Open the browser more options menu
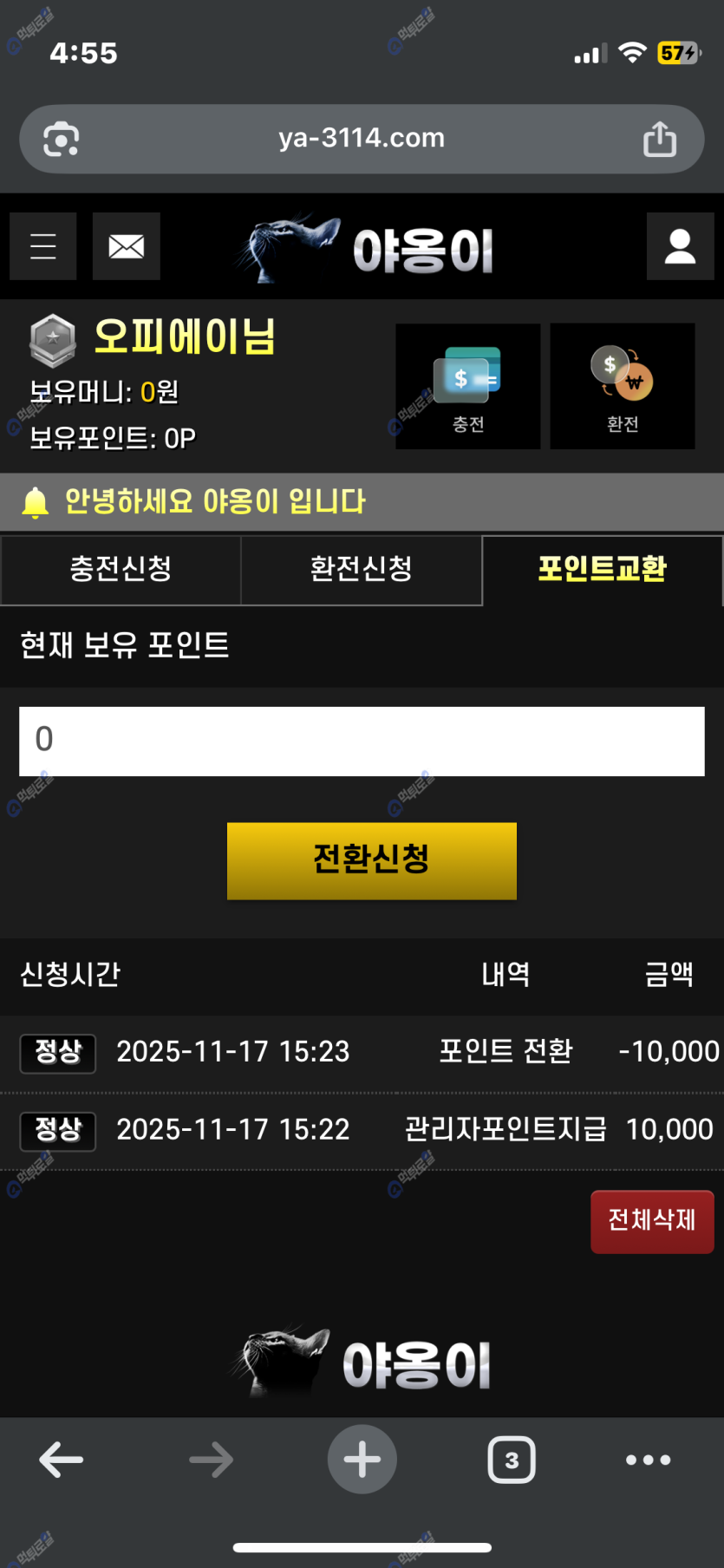Viewport: 724px width, 1568px height. pyautogui.click(x=648, y=1460)
